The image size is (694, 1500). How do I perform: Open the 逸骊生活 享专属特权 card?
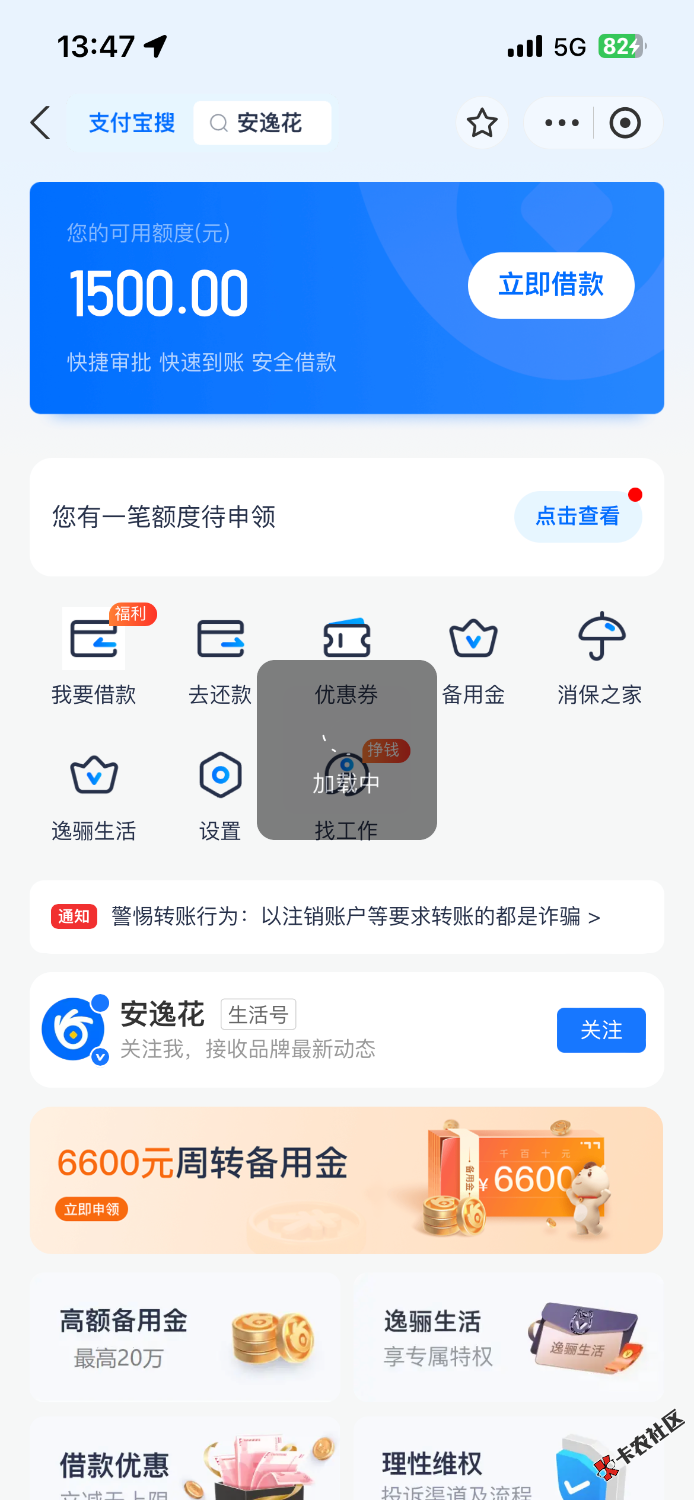coord(509,1338)
